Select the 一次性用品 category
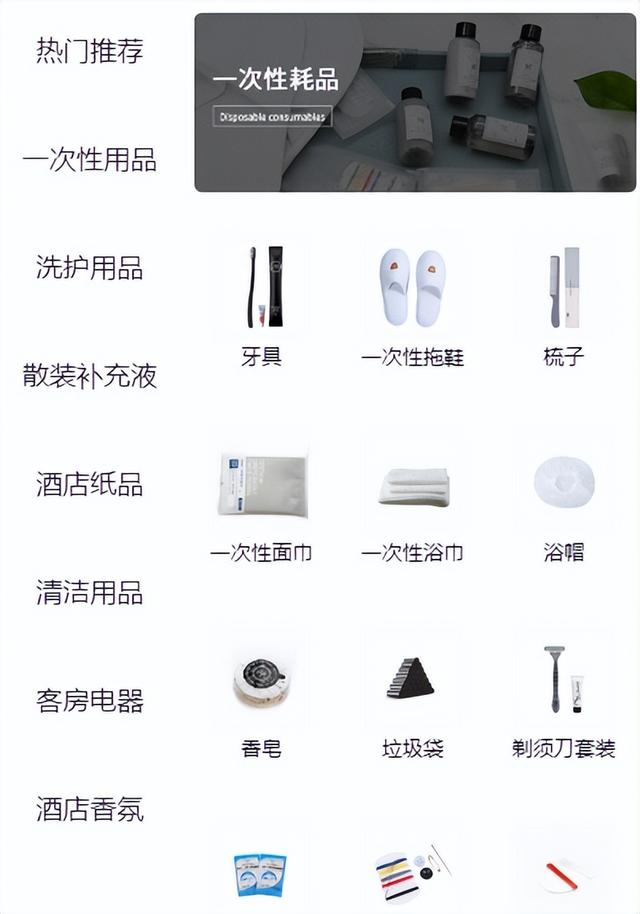The image size is (640, 914). (90, 160)
